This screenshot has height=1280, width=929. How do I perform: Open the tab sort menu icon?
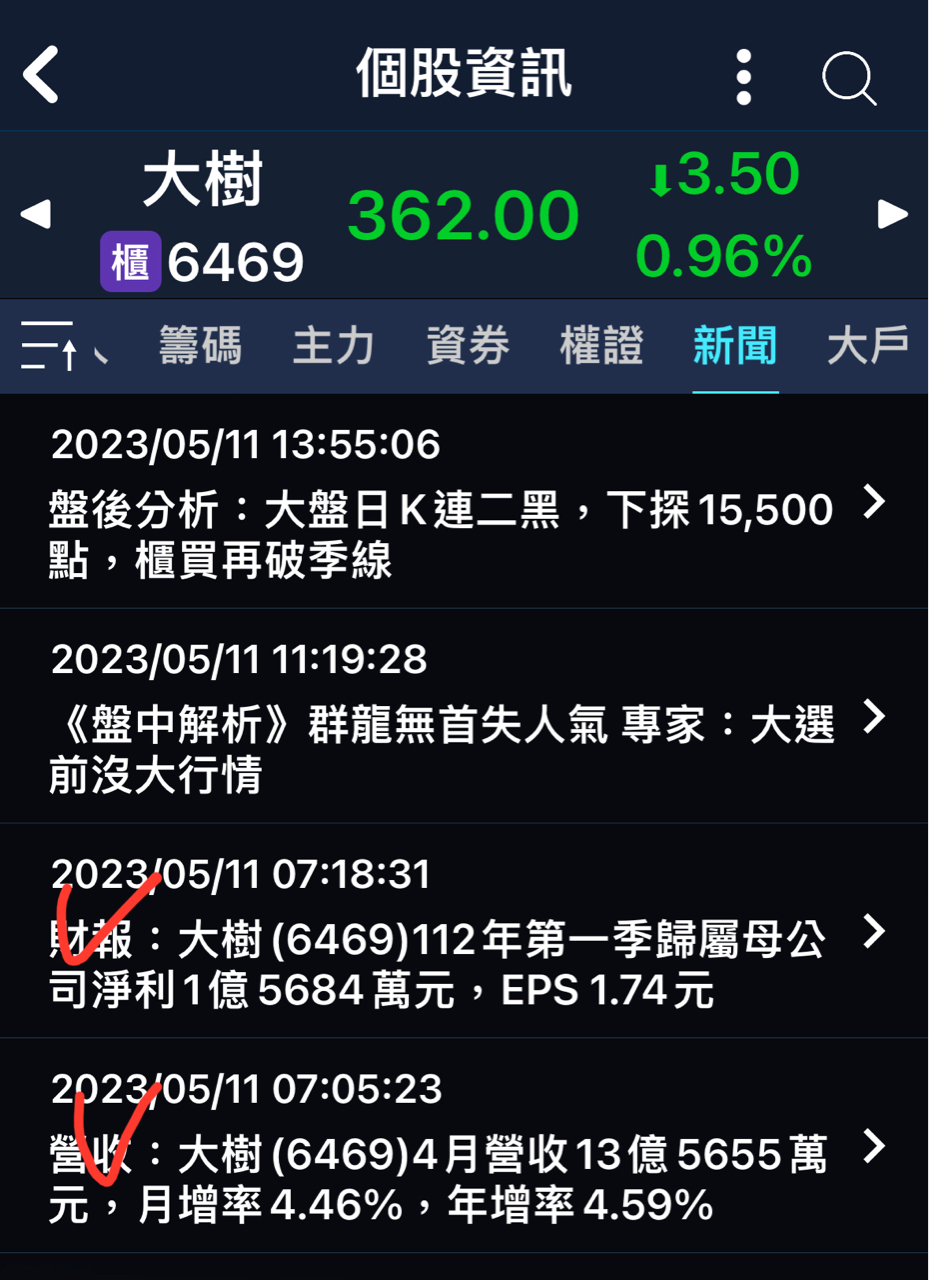49,346
